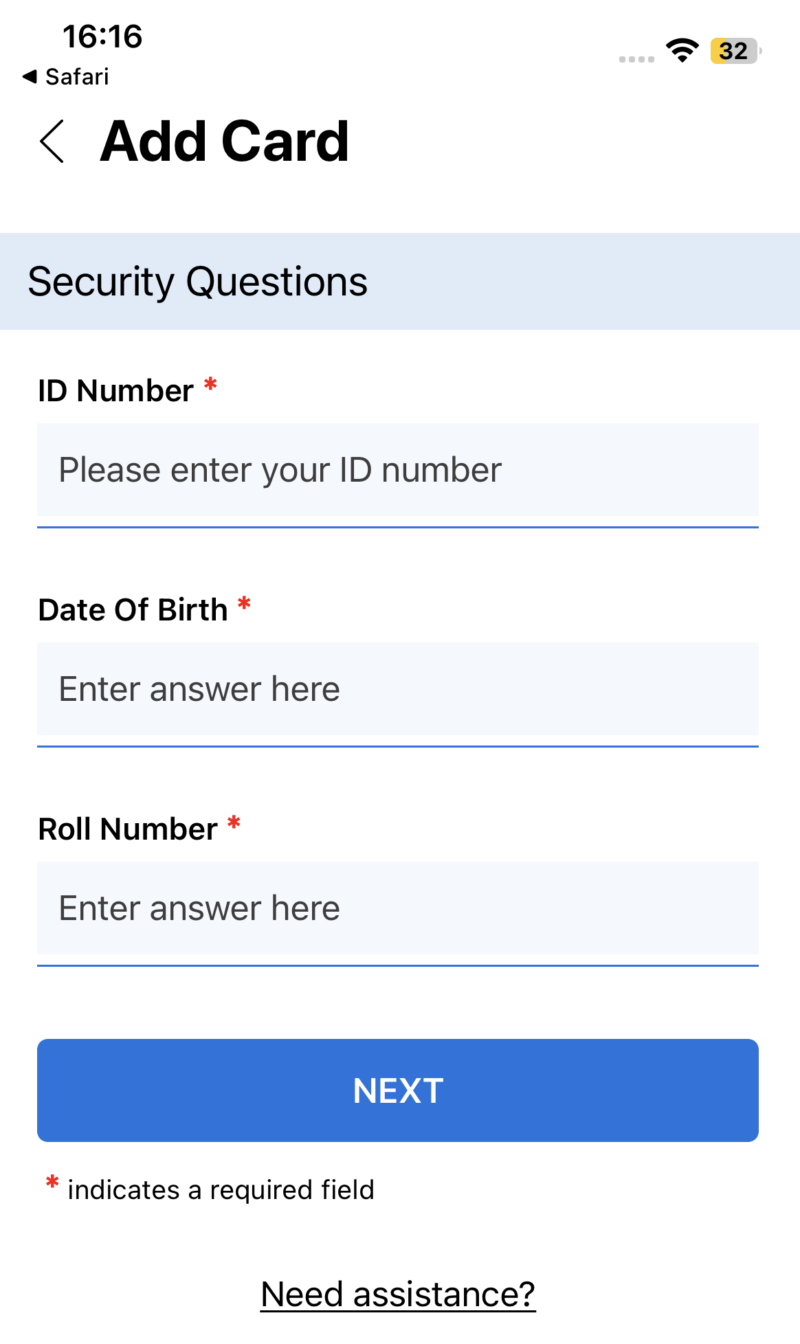
Task: Select the Date Of Birth answer field
Action: click(x=397, y=689)
